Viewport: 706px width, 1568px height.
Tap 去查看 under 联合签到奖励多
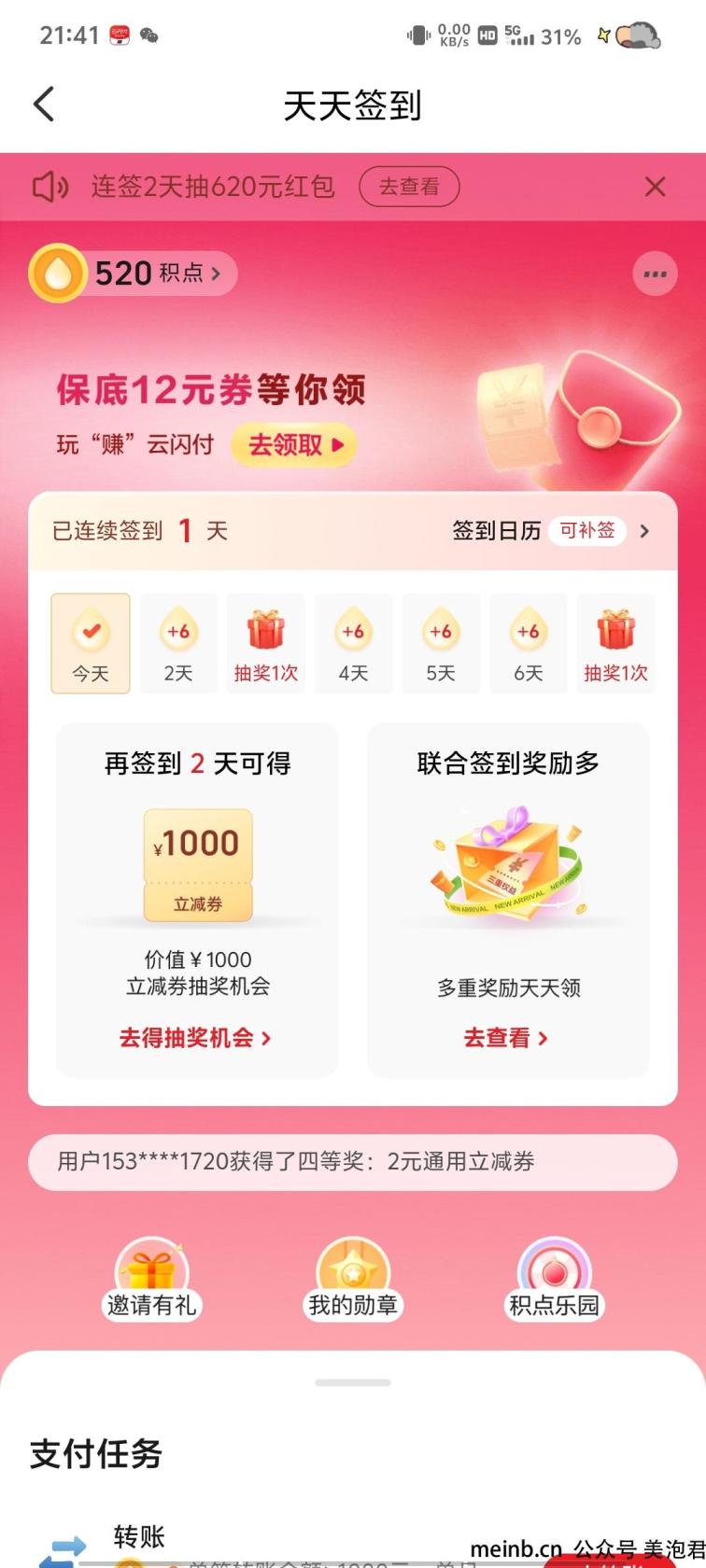pyautogui.click(x=506, y=1038)
